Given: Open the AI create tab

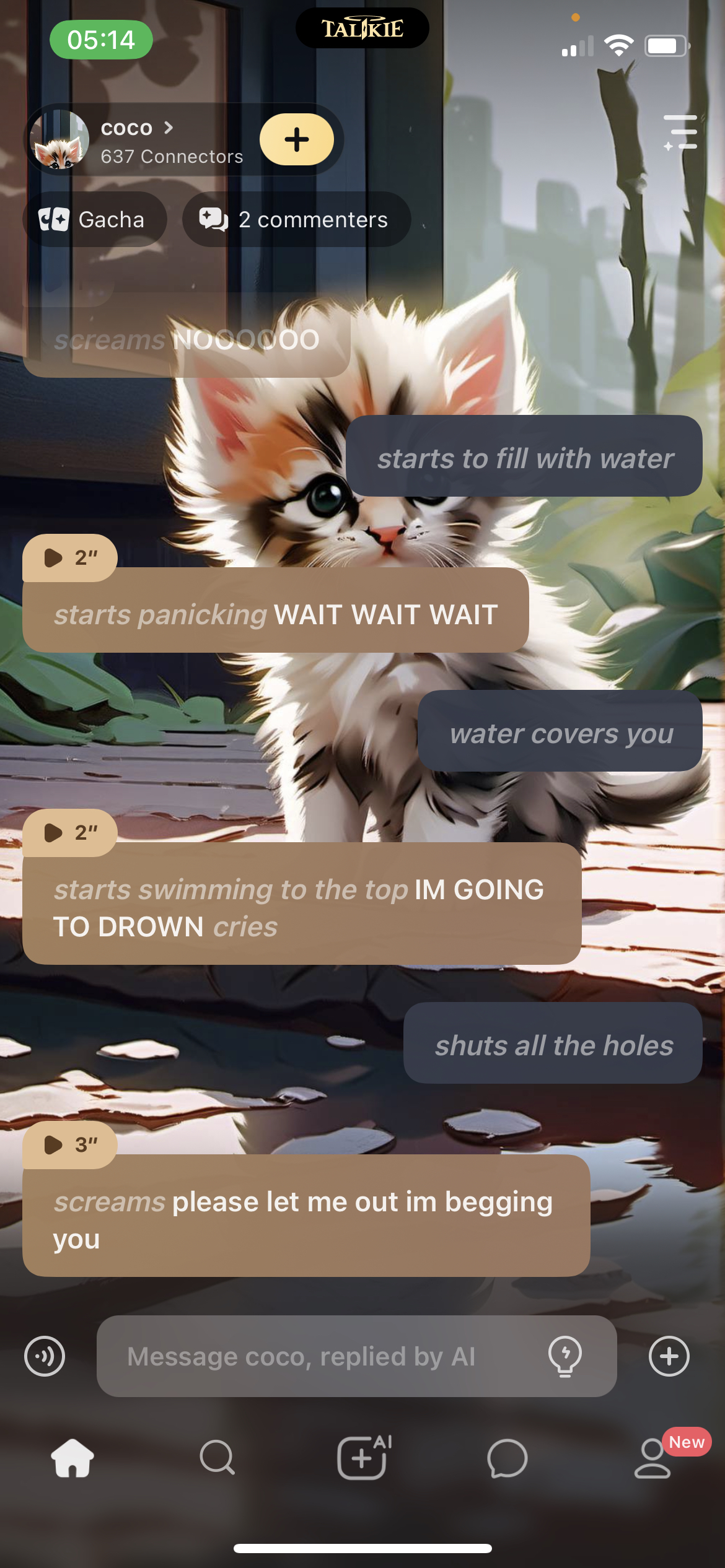Looking at the screenshot, I should [x=363, y=1458].
